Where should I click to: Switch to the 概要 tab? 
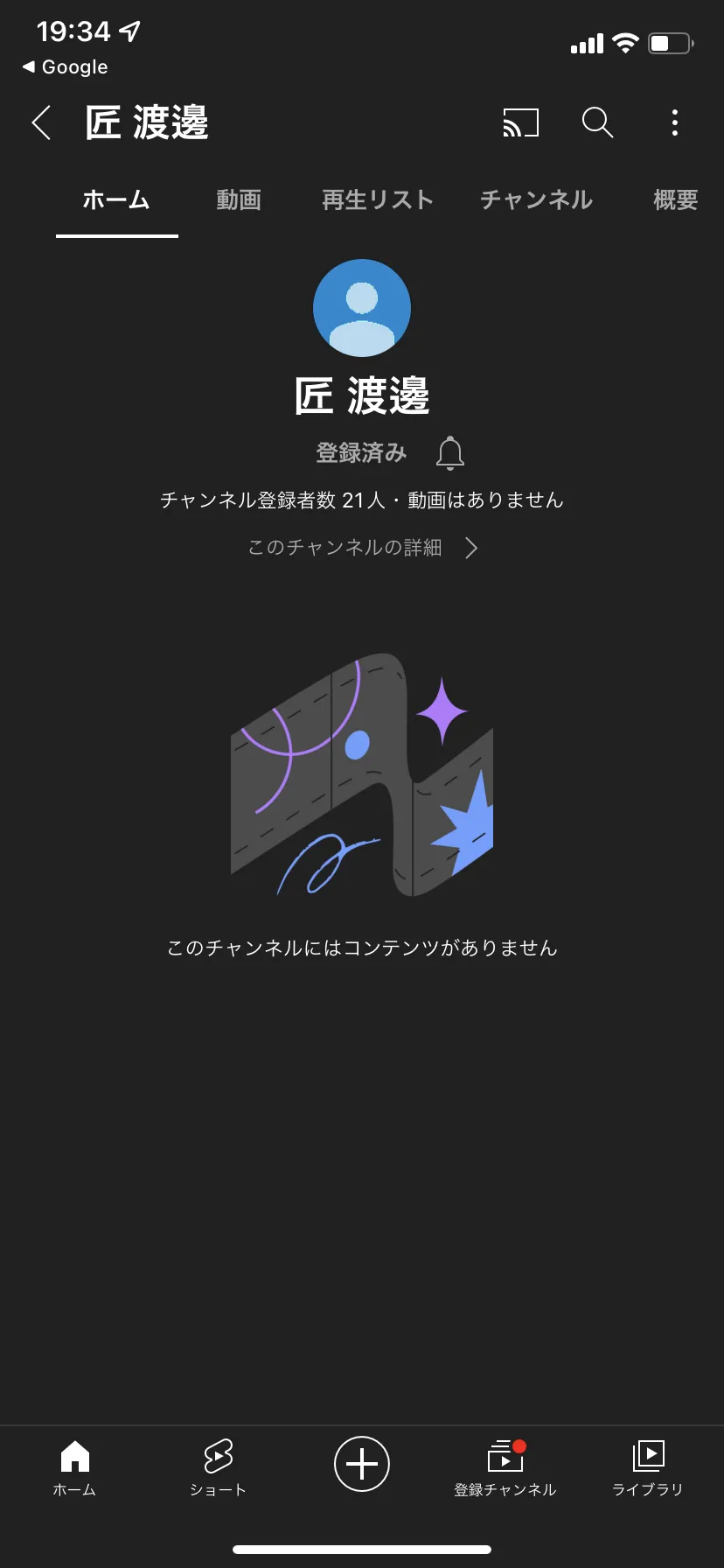tap(676, 200)
